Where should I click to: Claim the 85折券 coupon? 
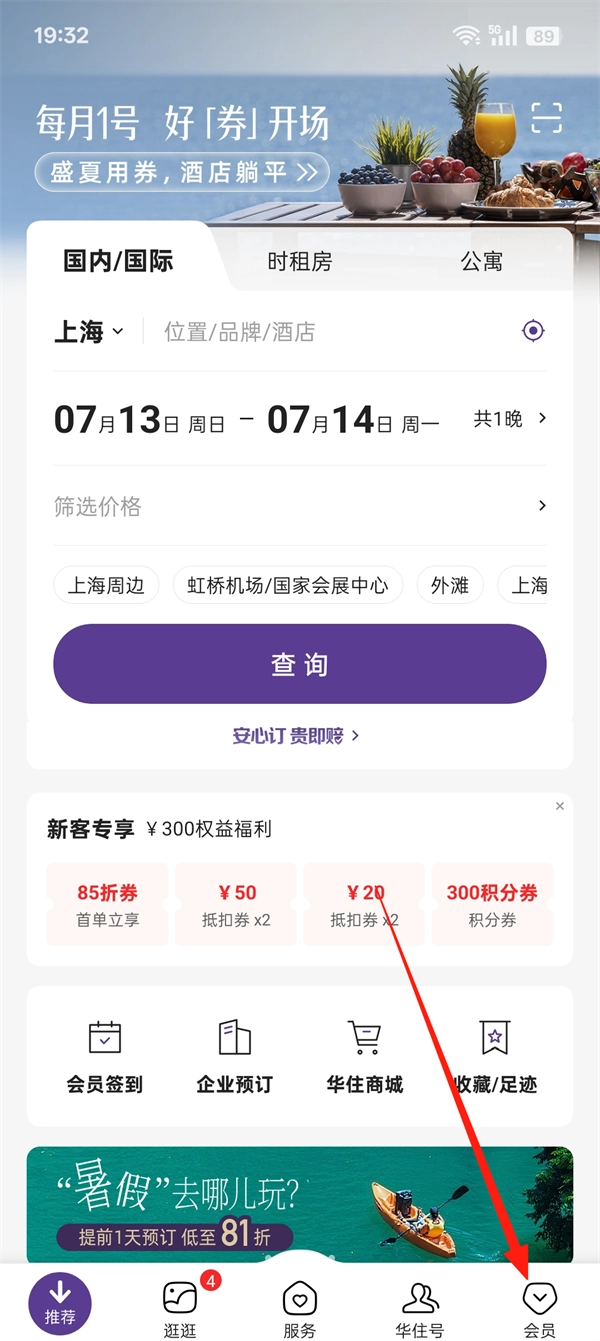click(107, 904)
